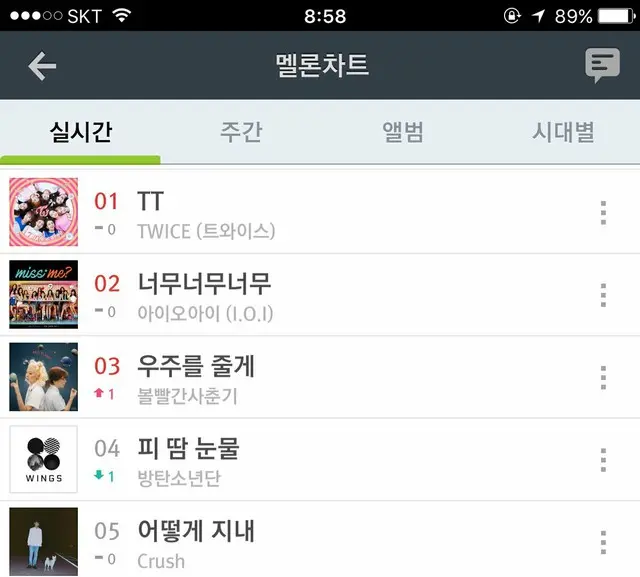Viewport: 640px width, 577px height.
Task: Go back using the arrow icon
Action: [42, 66]
